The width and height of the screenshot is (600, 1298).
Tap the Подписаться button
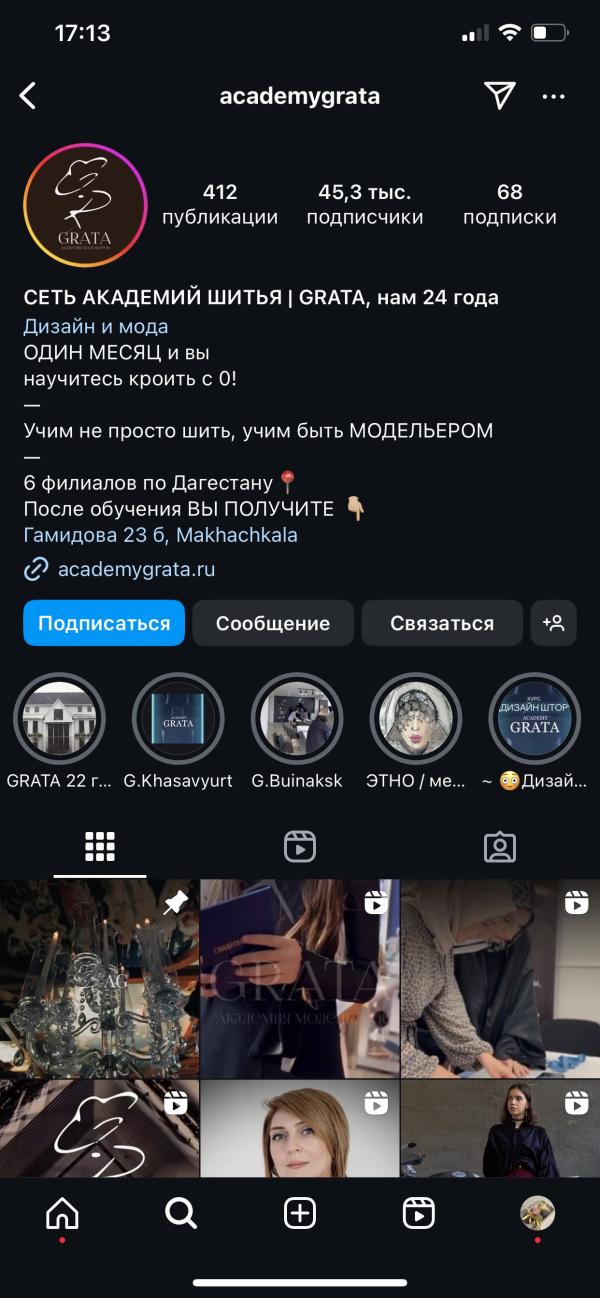[x=104, y=623]
